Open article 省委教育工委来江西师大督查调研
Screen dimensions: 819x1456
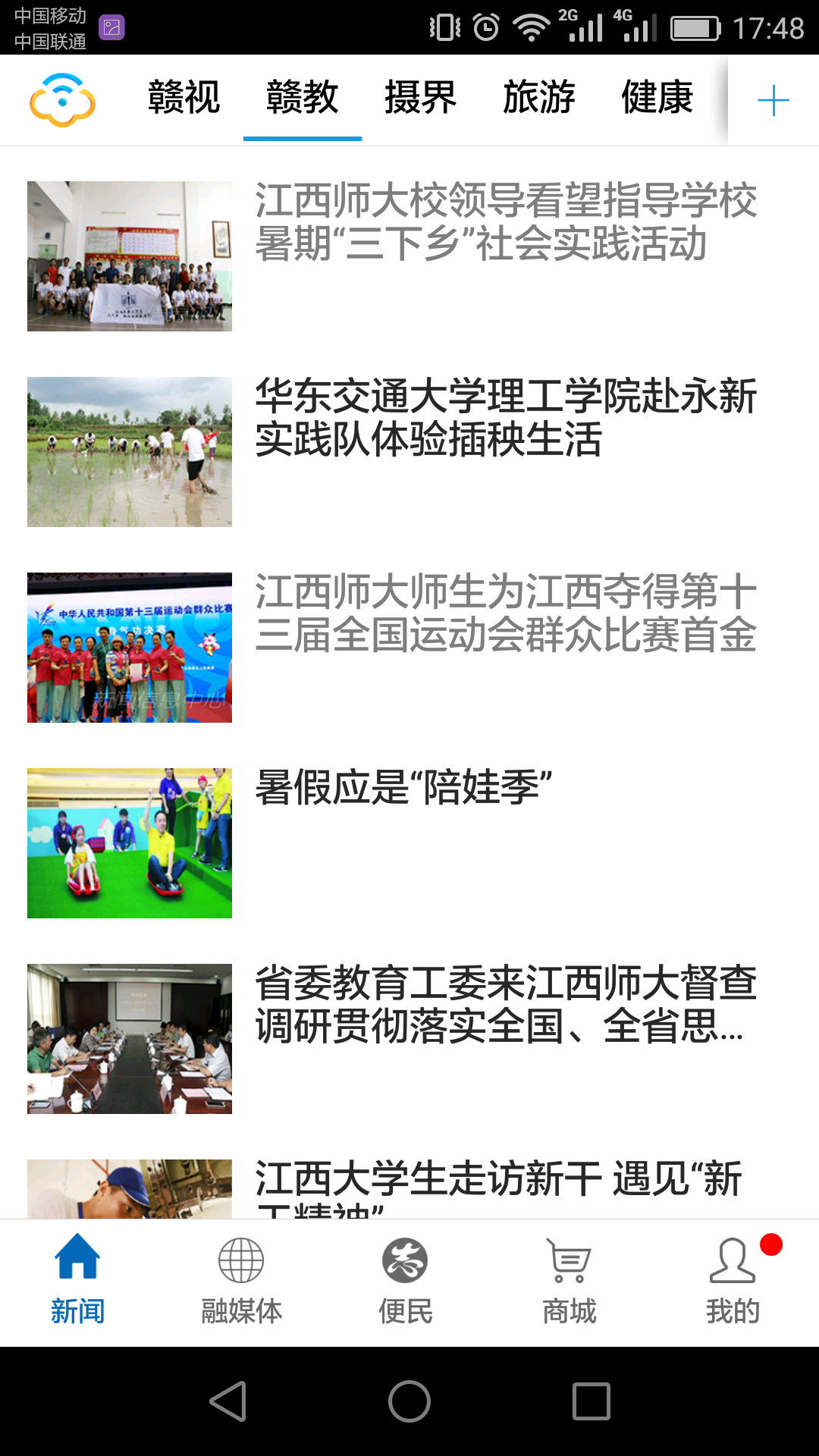(x=505, y=1004)
